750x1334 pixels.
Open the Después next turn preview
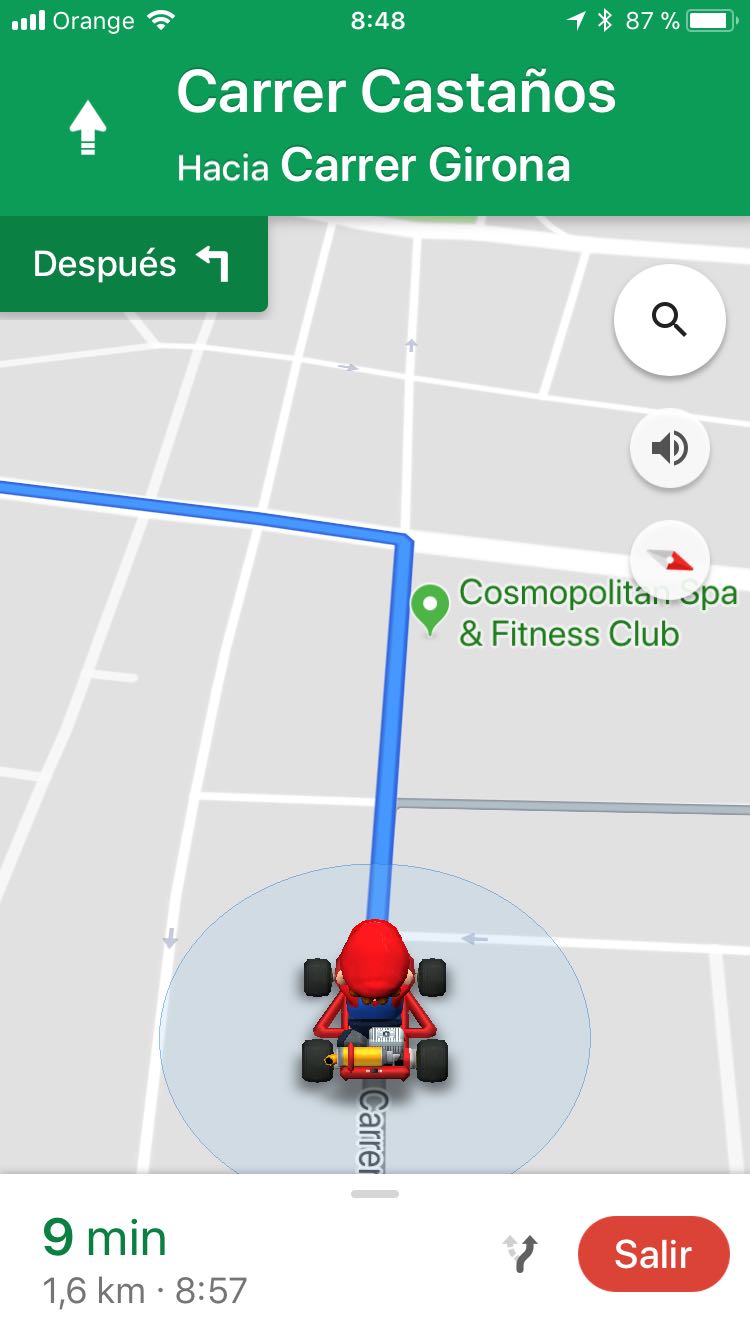pos(132,265)
